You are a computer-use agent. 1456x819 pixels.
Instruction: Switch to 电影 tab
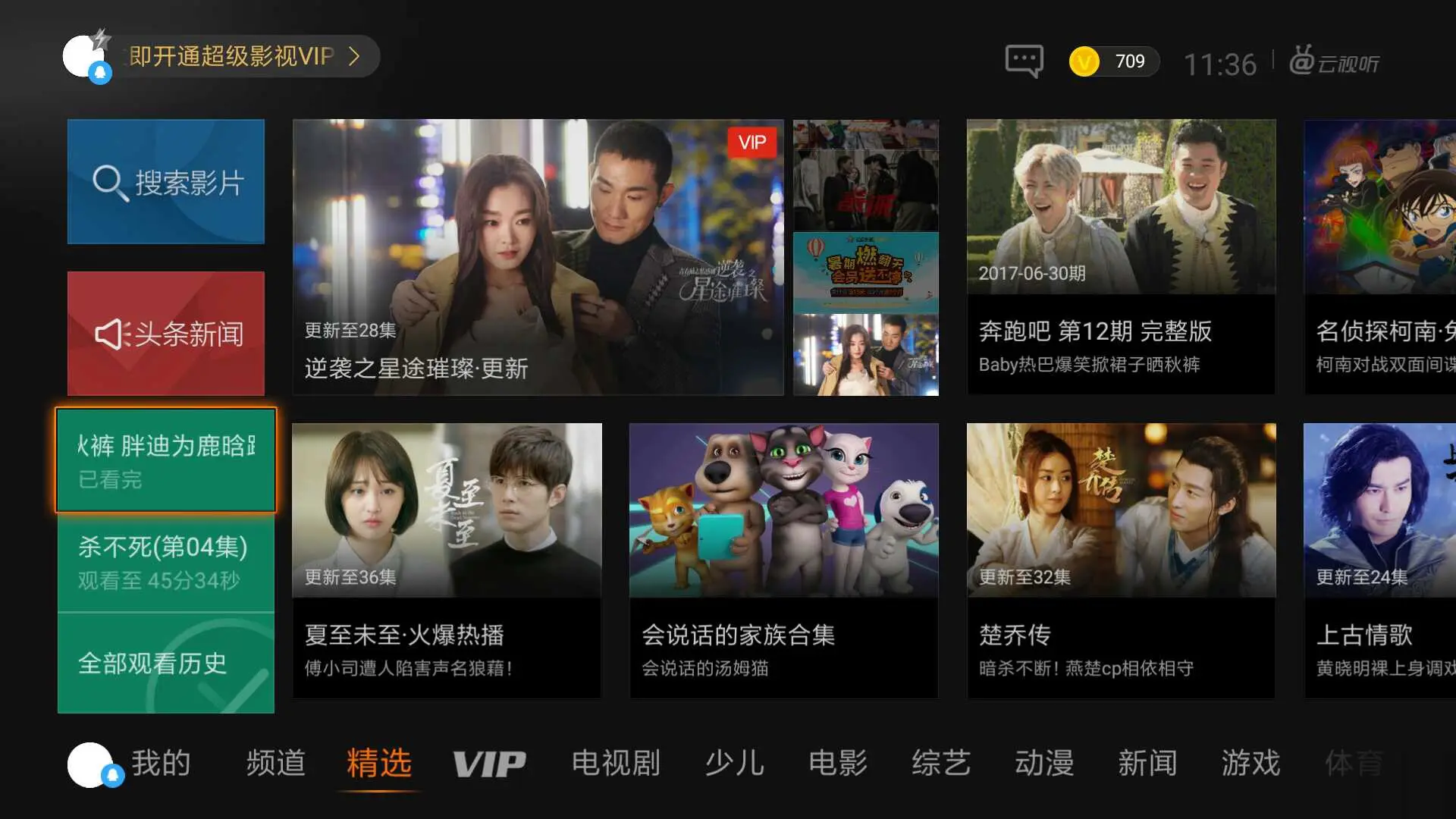(x=837, y=763)
